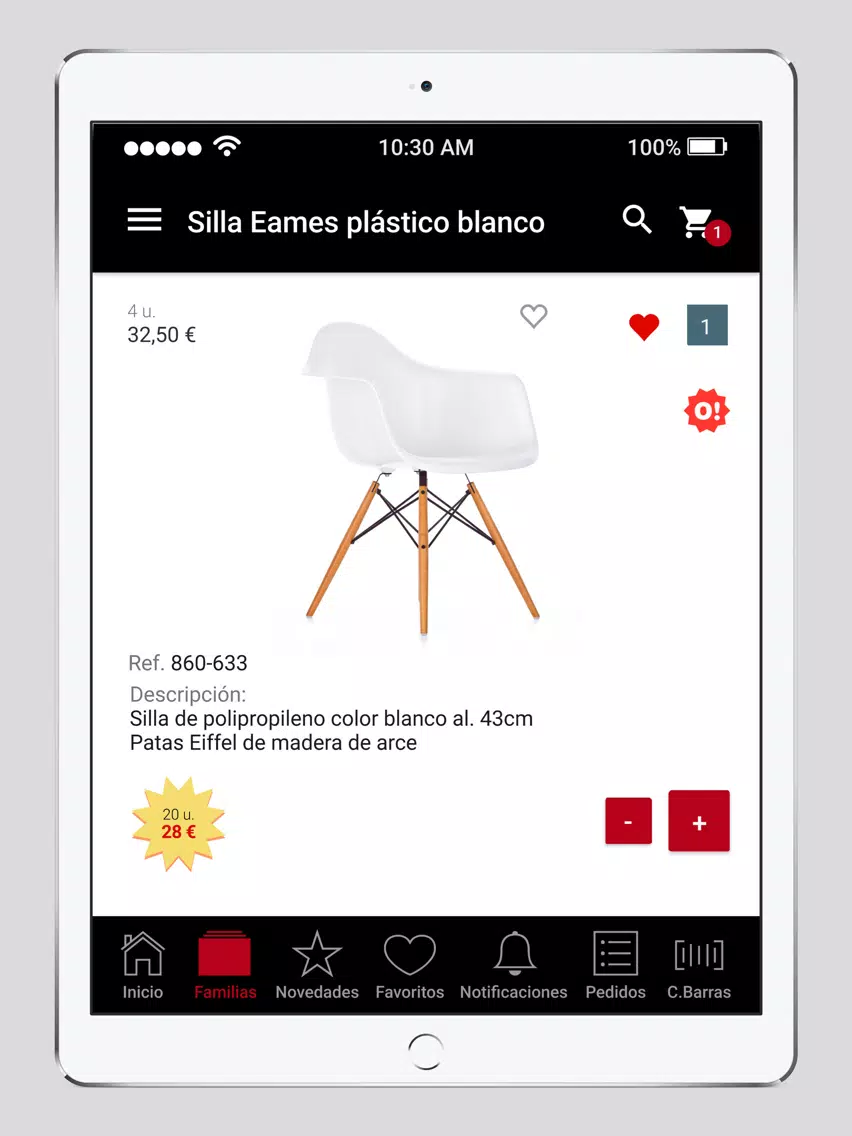Go to the Inicio tab
The width and height of the screenshot is (852, 1136).
pyautogui.click(x=143, y=966)
